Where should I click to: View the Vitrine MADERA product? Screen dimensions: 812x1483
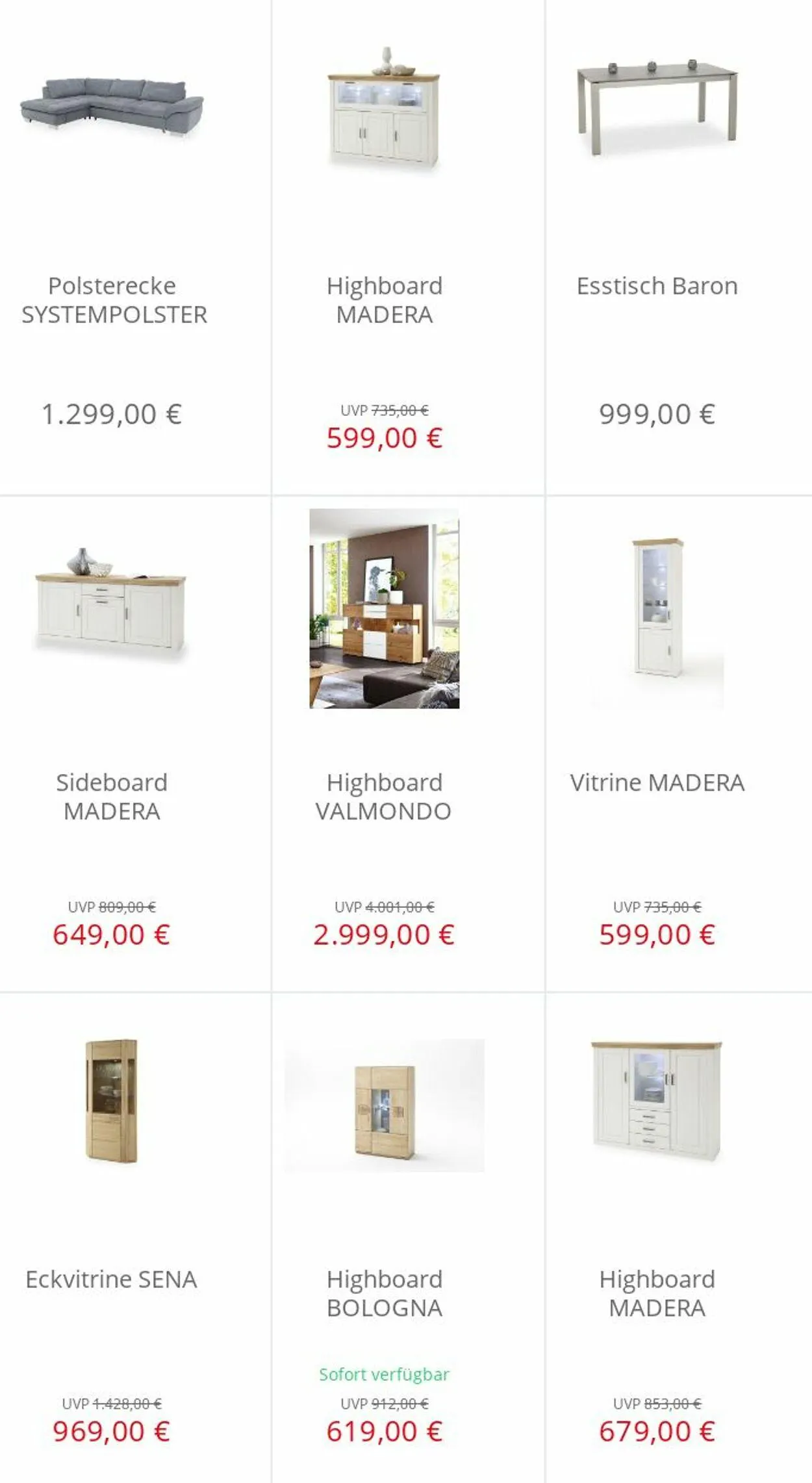(679, 743)
